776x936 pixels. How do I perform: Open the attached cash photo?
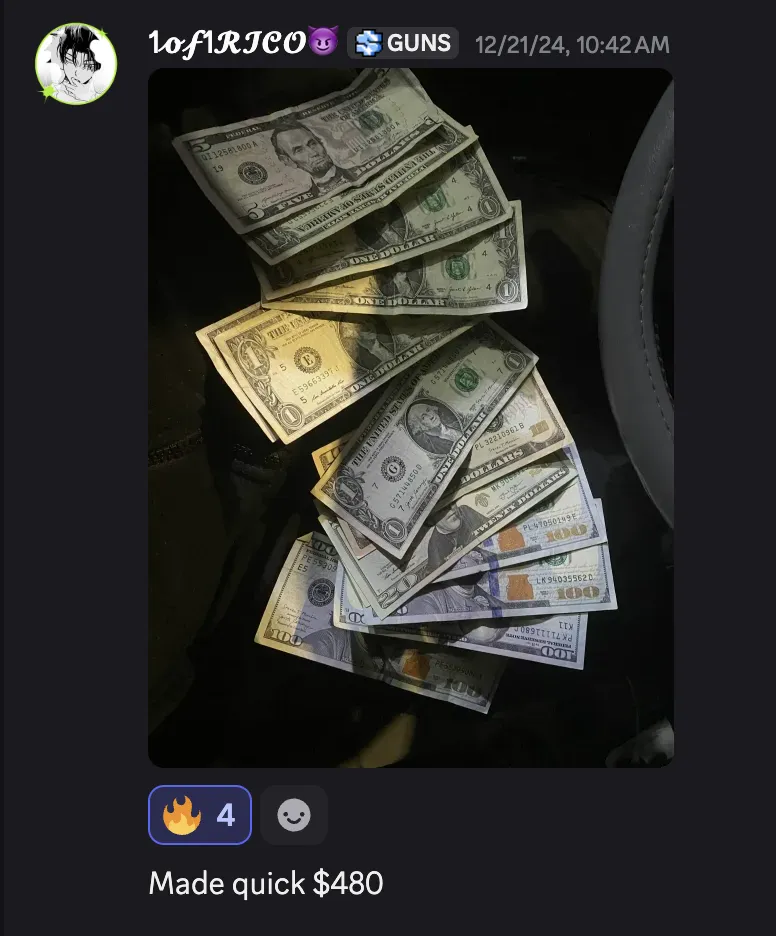click(410, 417)
